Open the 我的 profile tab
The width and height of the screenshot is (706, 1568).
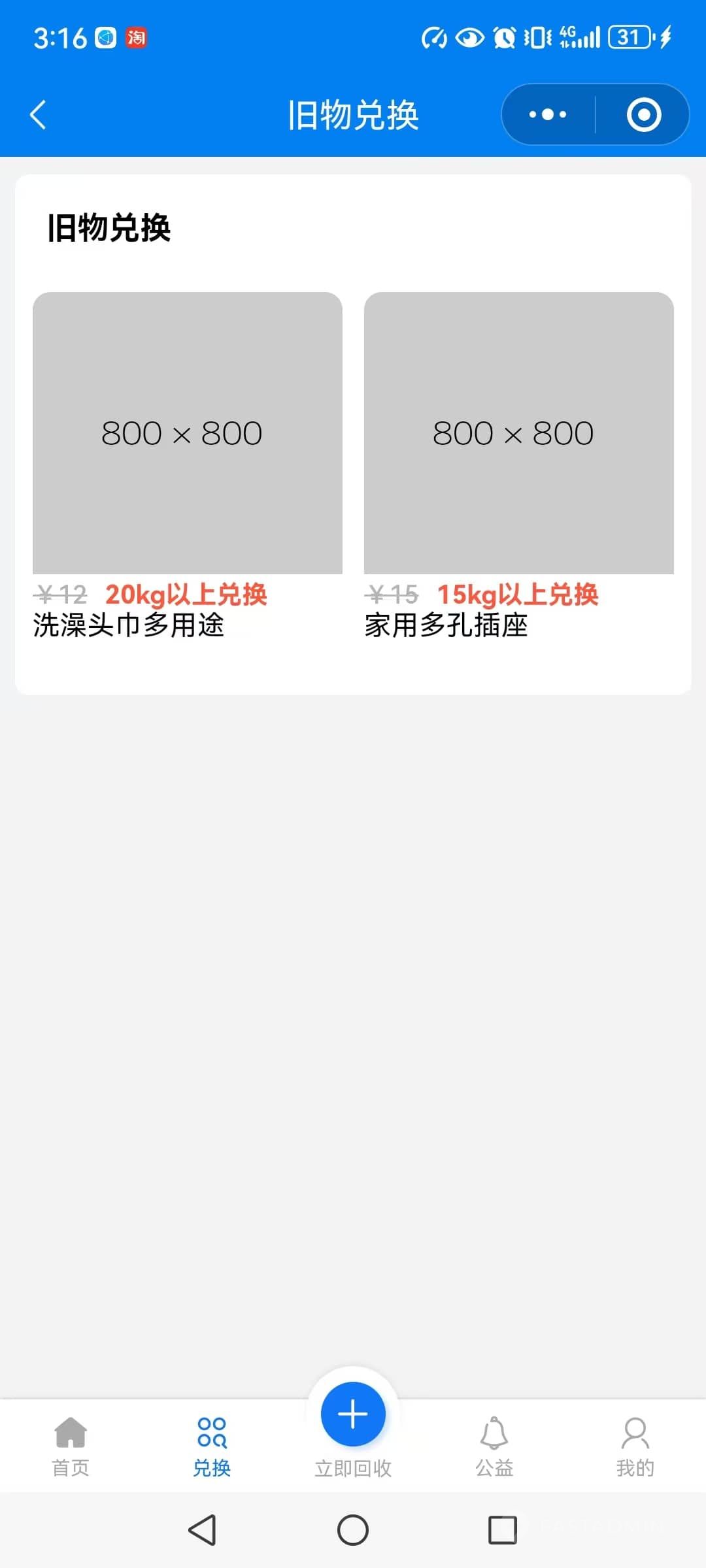635,1446
